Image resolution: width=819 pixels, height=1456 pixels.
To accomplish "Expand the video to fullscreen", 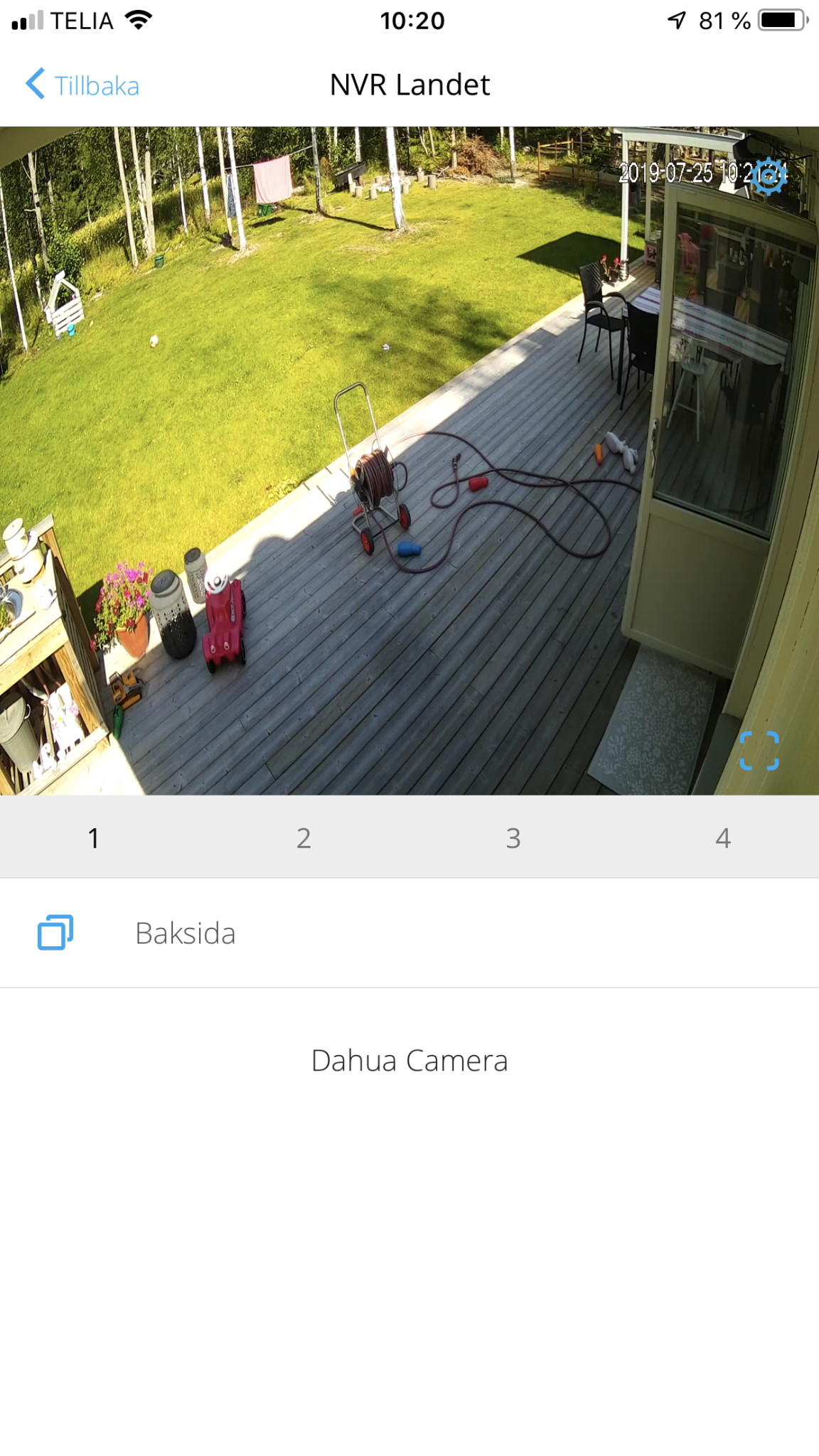I will tap(759, 751).
